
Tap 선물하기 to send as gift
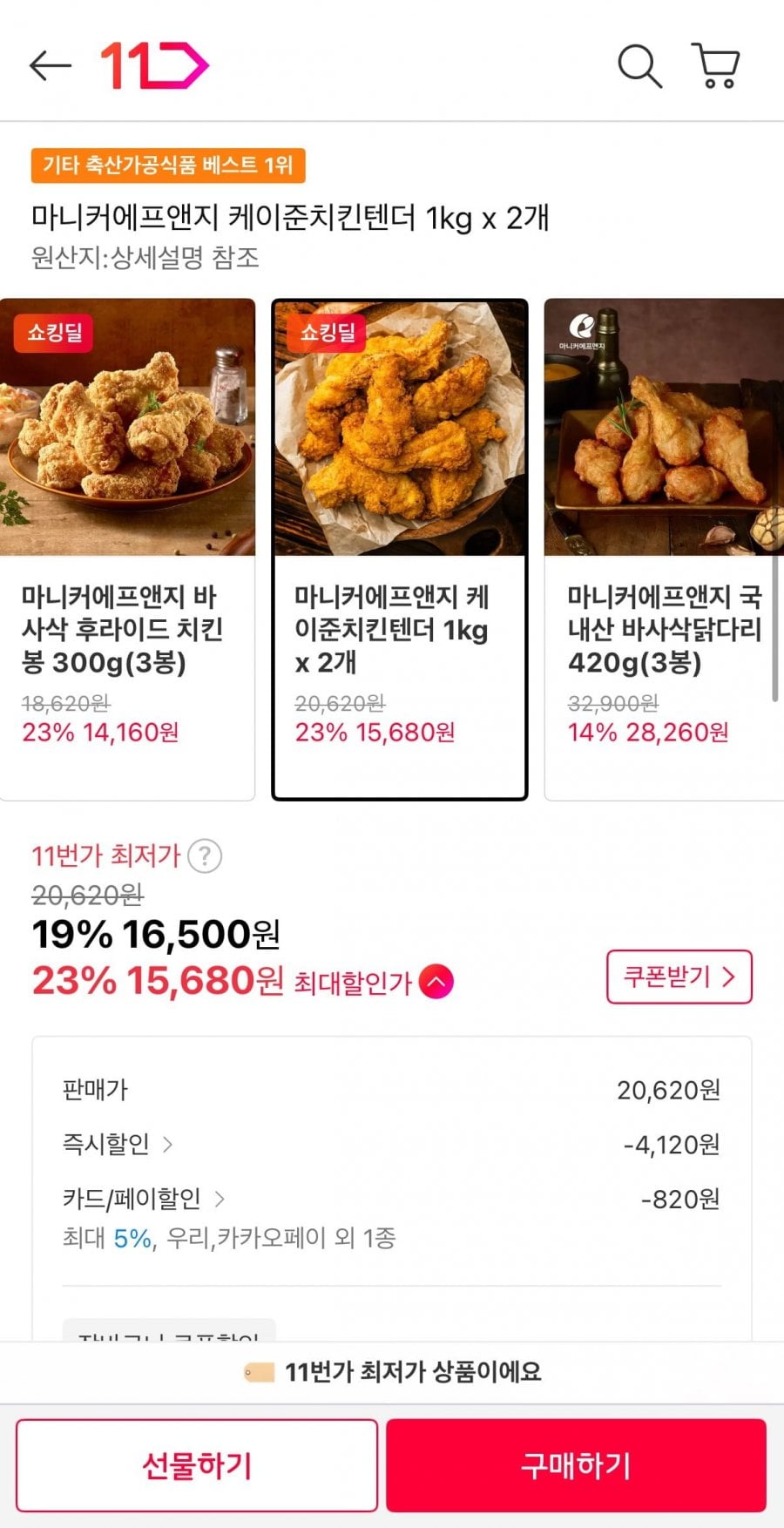tap(197, 1465)
